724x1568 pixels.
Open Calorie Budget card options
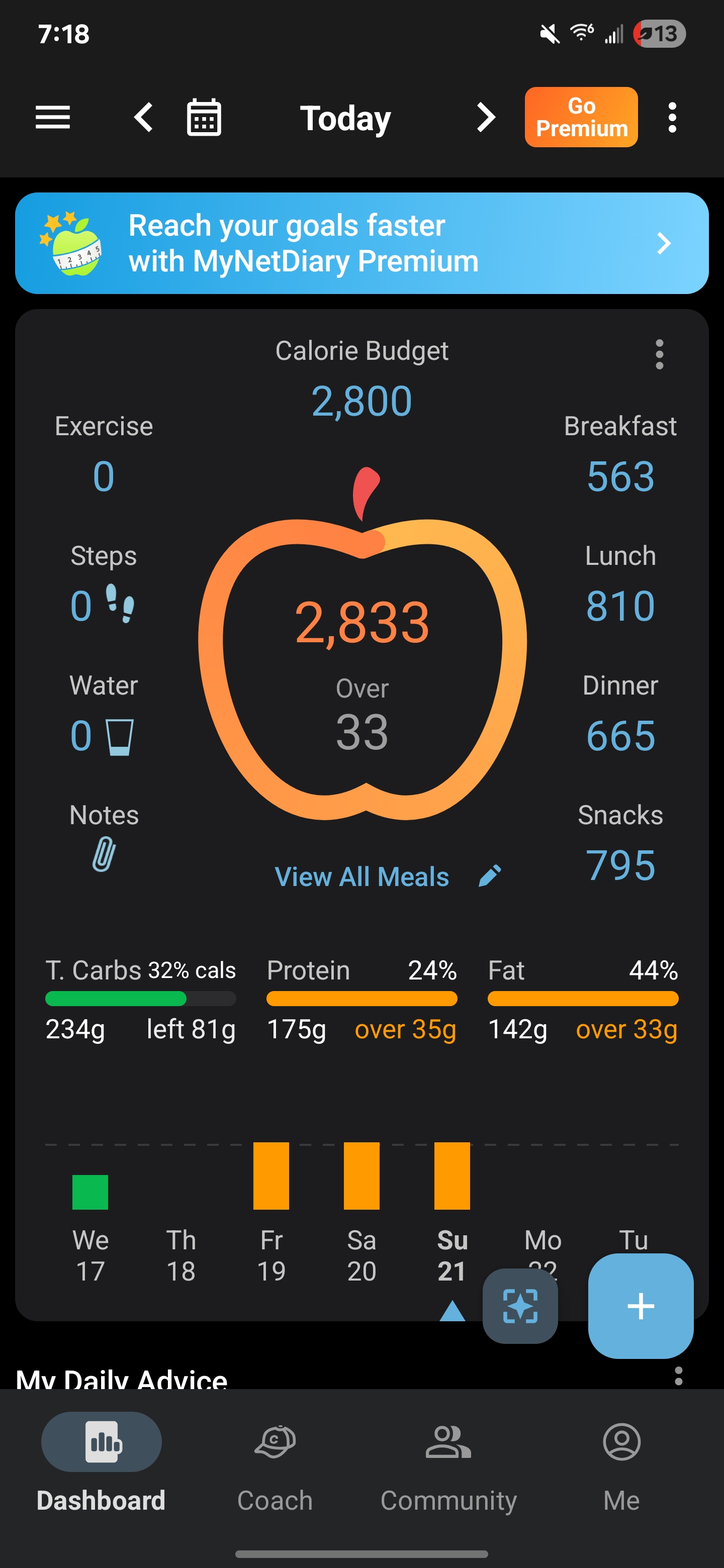(659, 354)
